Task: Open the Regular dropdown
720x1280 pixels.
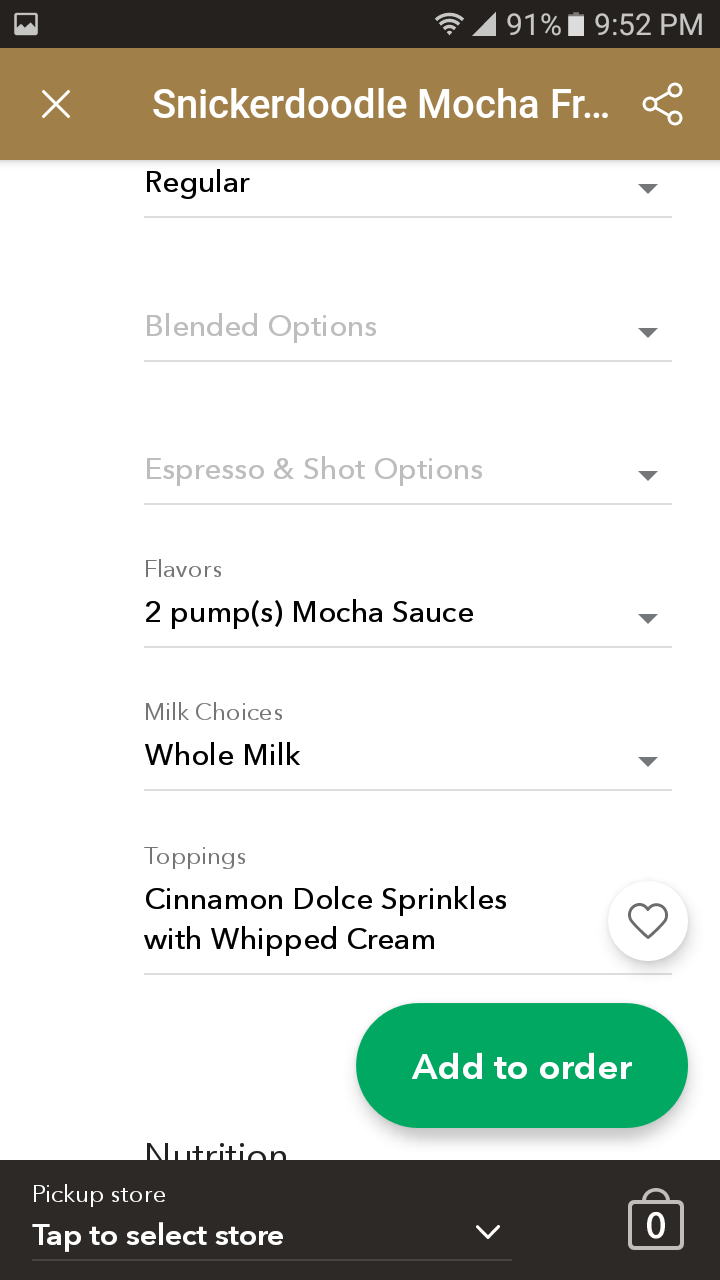Action: click(x=407, y=186)
